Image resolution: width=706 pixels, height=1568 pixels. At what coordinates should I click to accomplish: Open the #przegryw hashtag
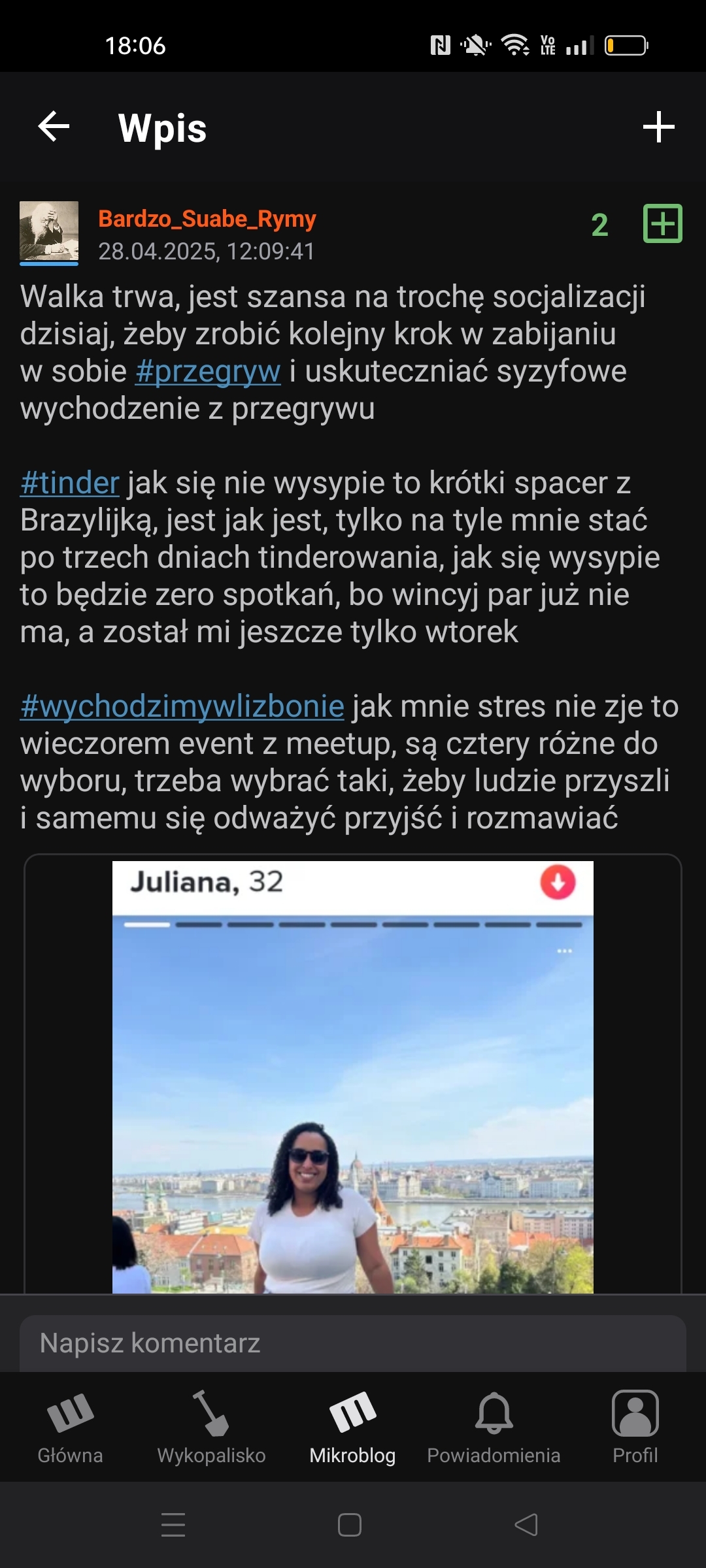pyautogui.click(x=208, y=372)
